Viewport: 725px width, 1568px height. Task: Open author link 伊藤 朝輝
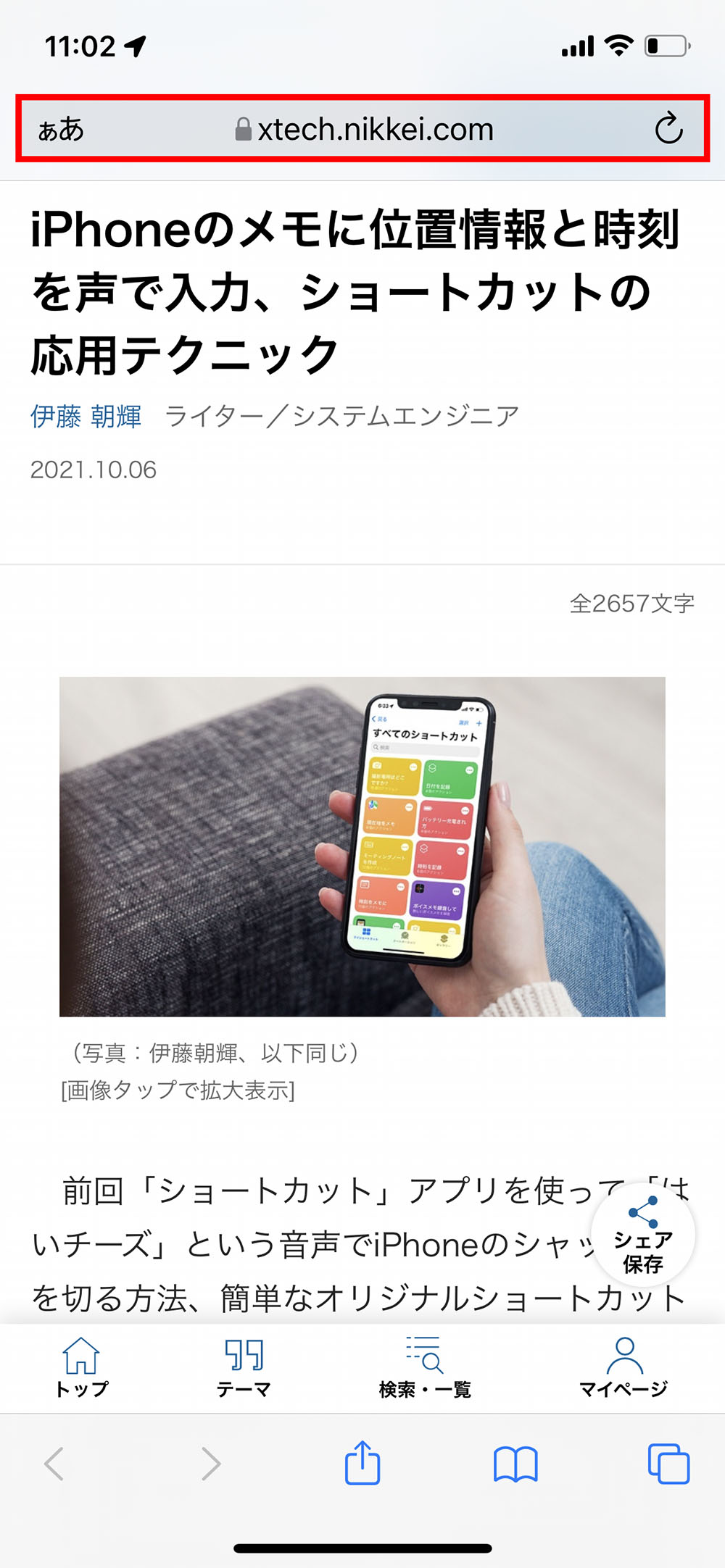87,417
